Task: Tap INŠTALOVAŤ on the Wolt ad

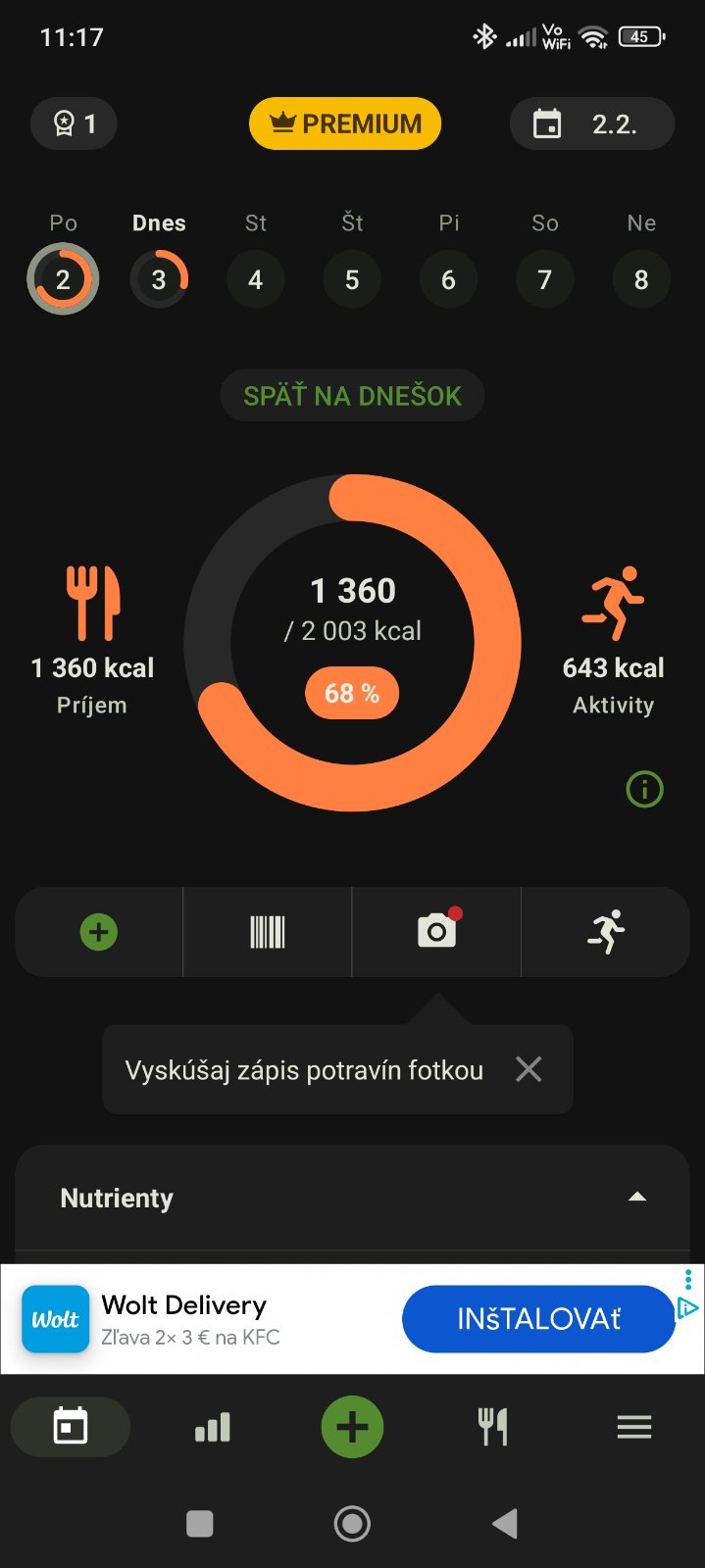Action: pyautogui.click(x=538, y=1319)
